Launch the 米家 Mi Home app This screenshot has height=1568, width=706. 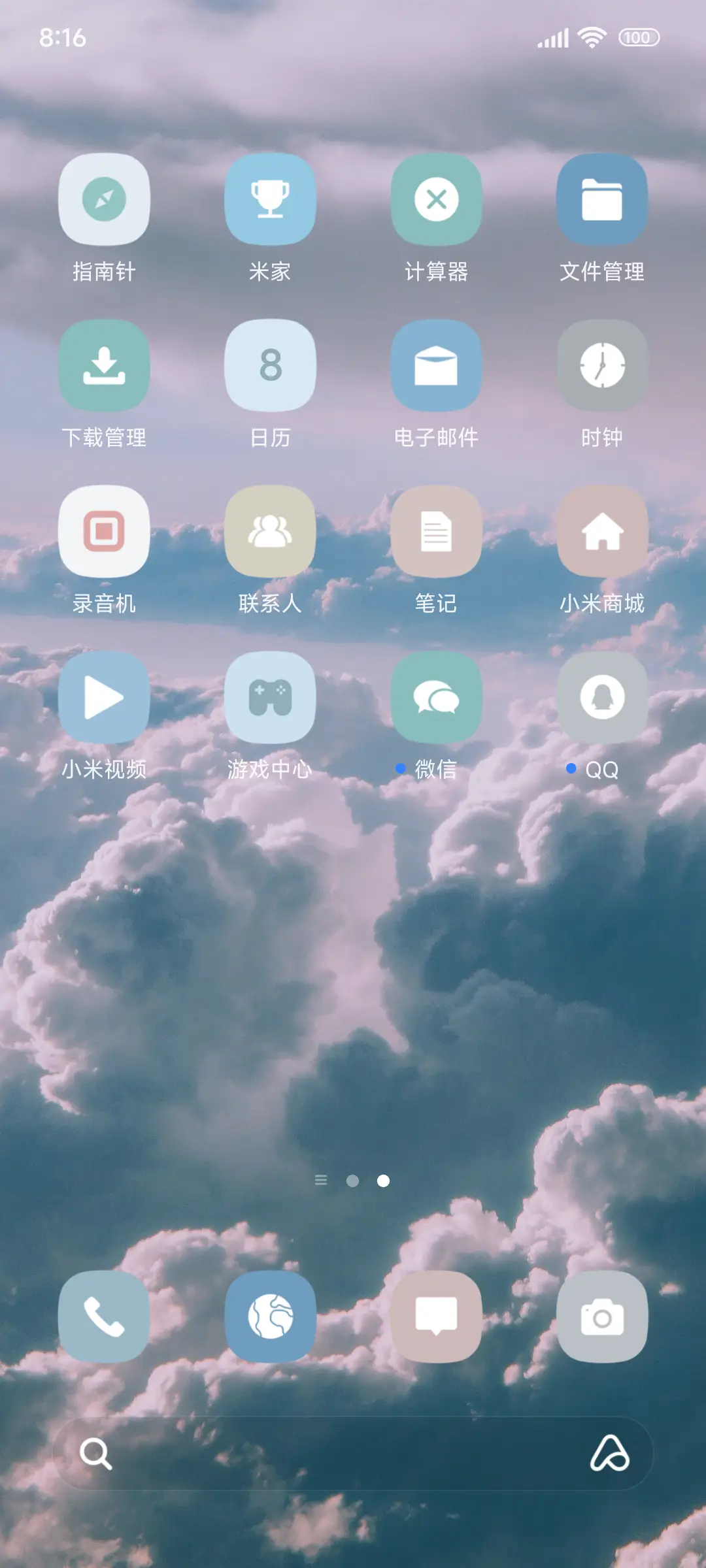point(271,199)
